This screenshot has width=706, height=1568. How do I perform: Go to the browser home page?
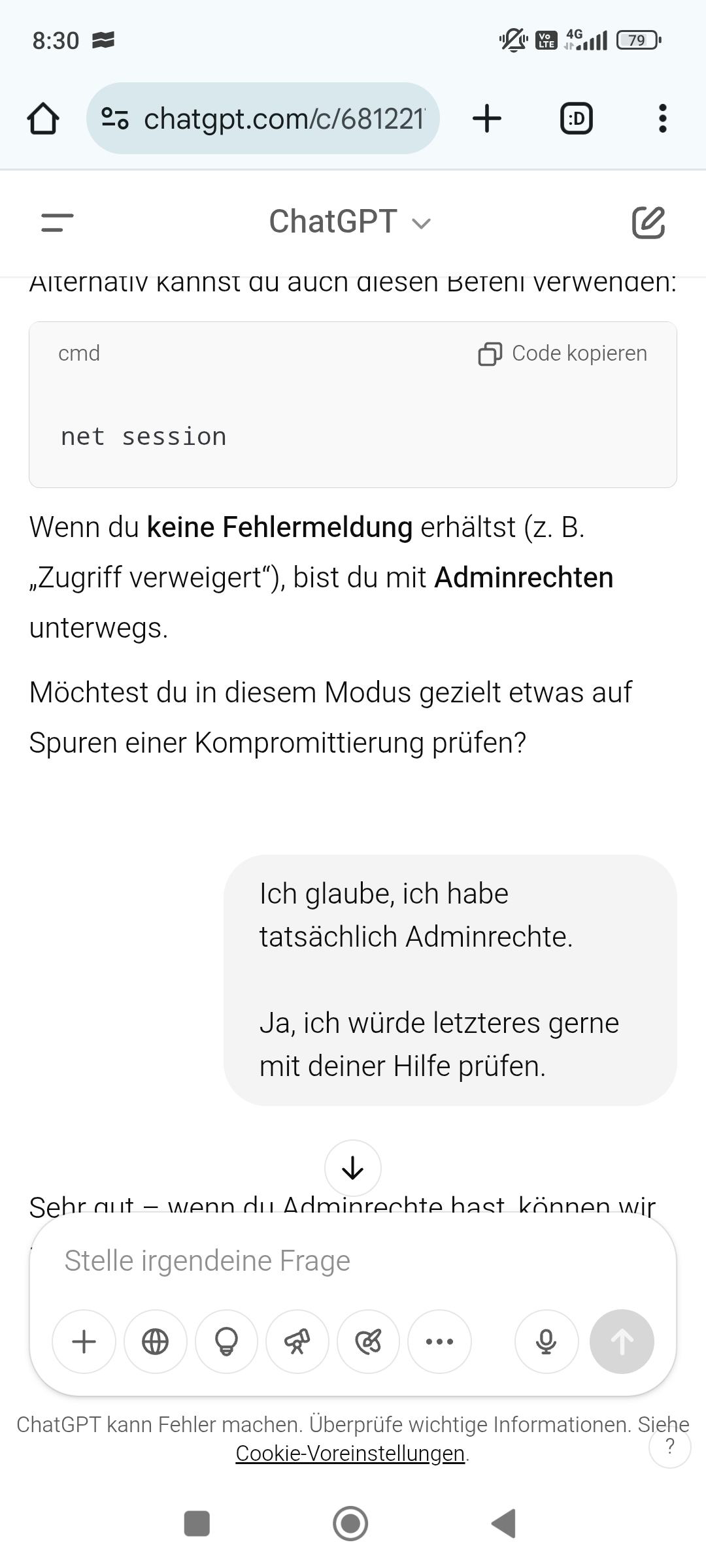[43, 119]
